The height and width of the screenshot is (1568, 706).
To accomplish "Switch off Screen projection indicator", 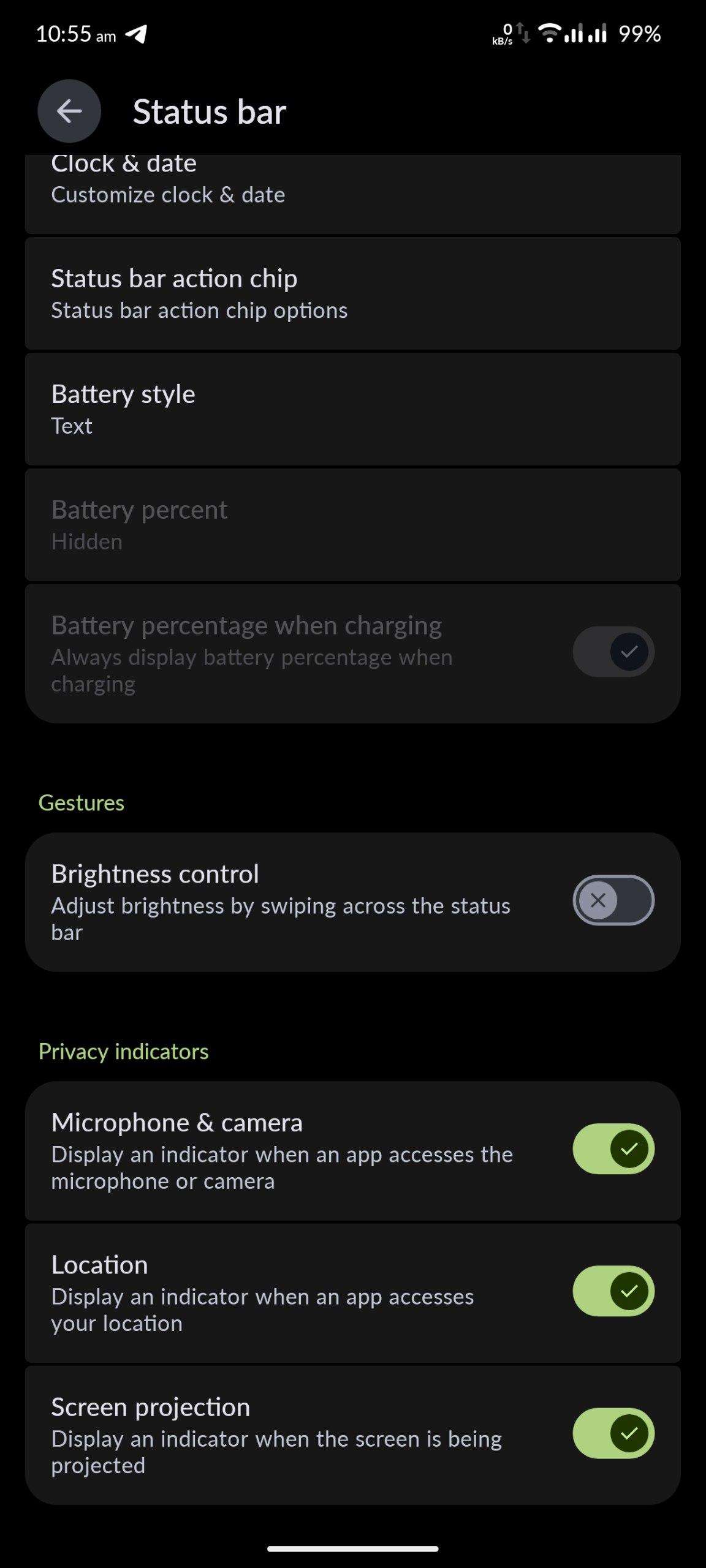I will (613, 1433).
